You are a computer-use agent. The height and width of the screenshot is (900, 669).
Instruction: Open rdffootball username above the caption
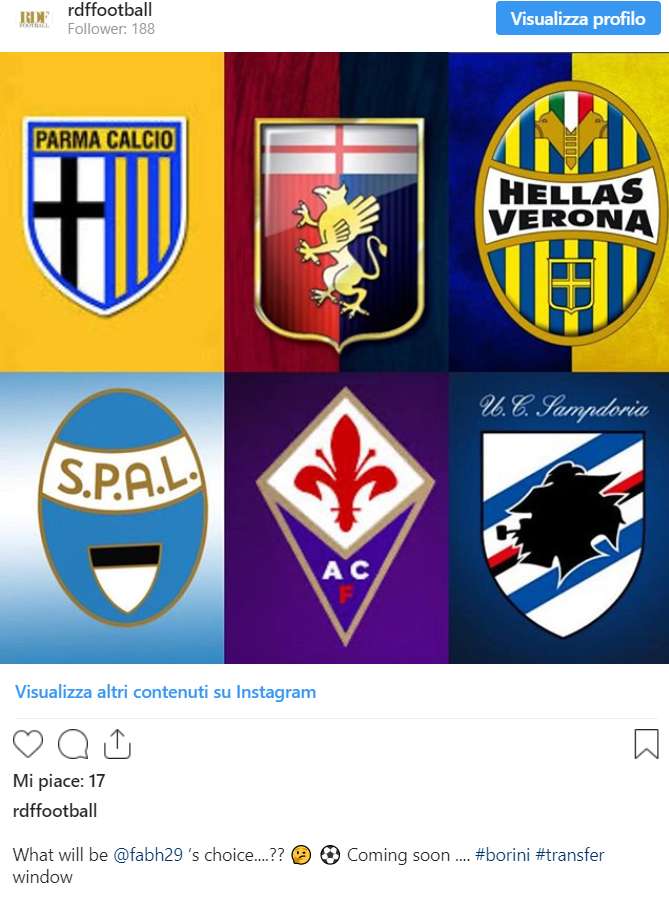tap(55, 811)
